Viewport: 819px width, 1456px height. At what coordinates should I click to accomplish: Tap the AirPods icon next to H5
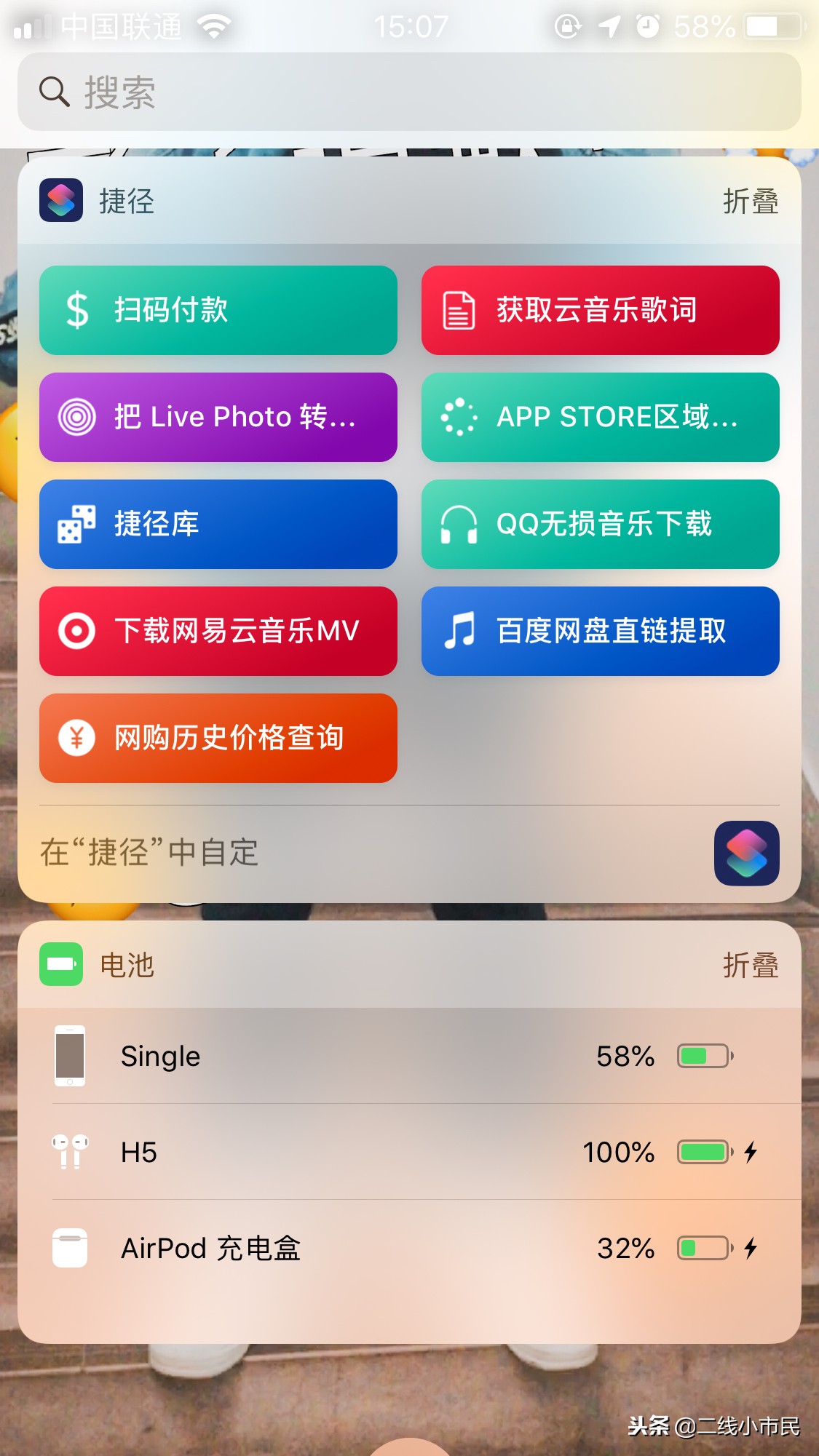click(x=69, y=1153)
